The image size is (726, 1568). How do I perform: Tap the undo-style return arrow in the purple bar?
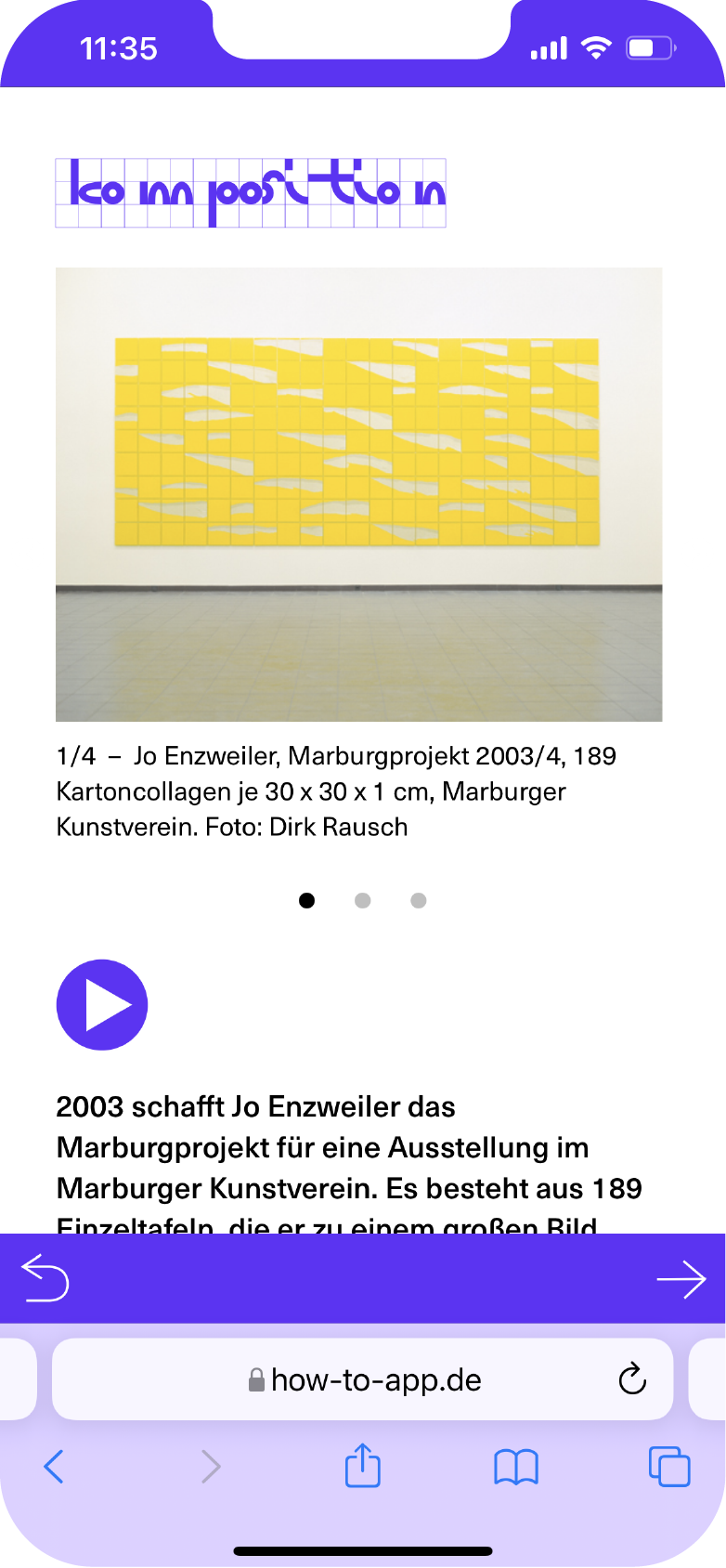[45, 1278]
